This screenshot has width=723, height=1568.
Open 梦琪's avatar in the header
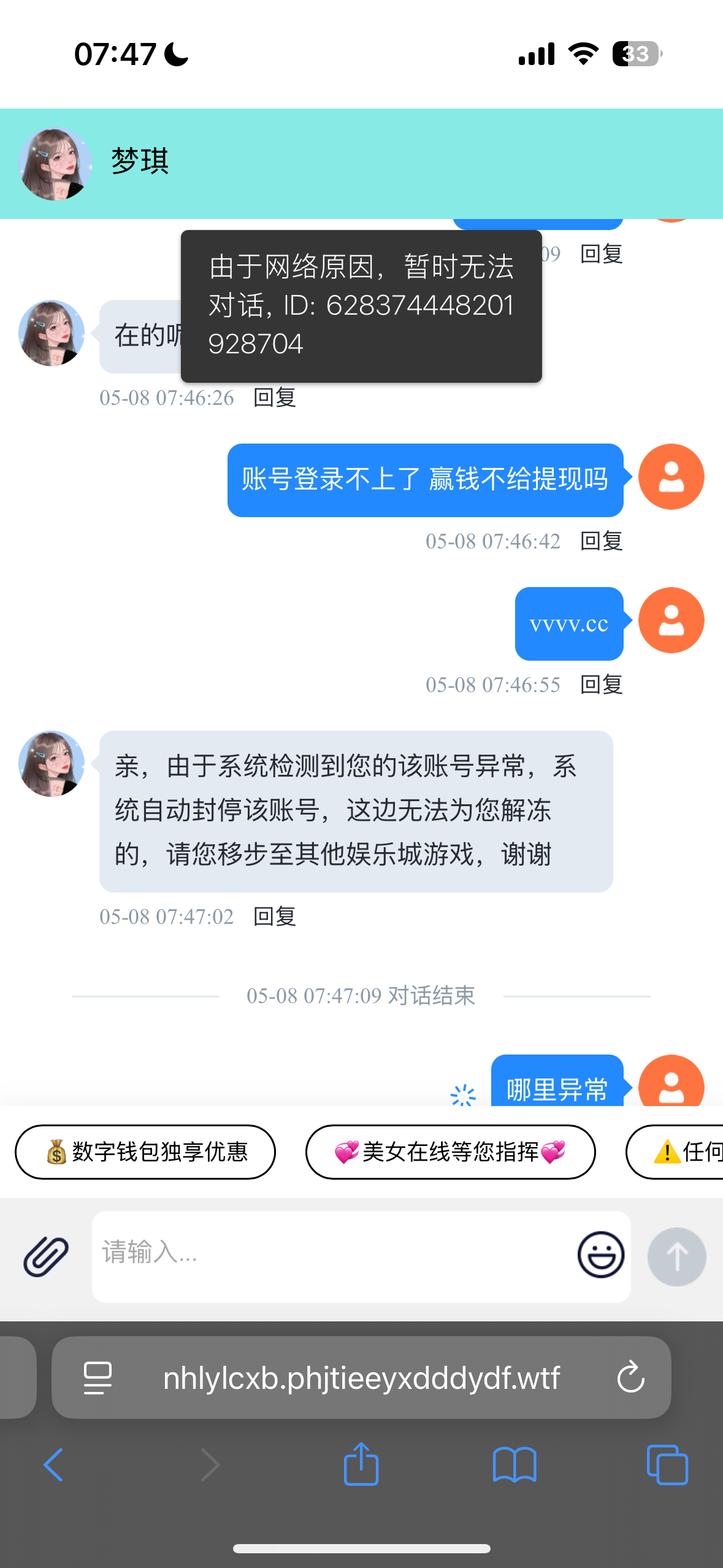tap(55, 164)
